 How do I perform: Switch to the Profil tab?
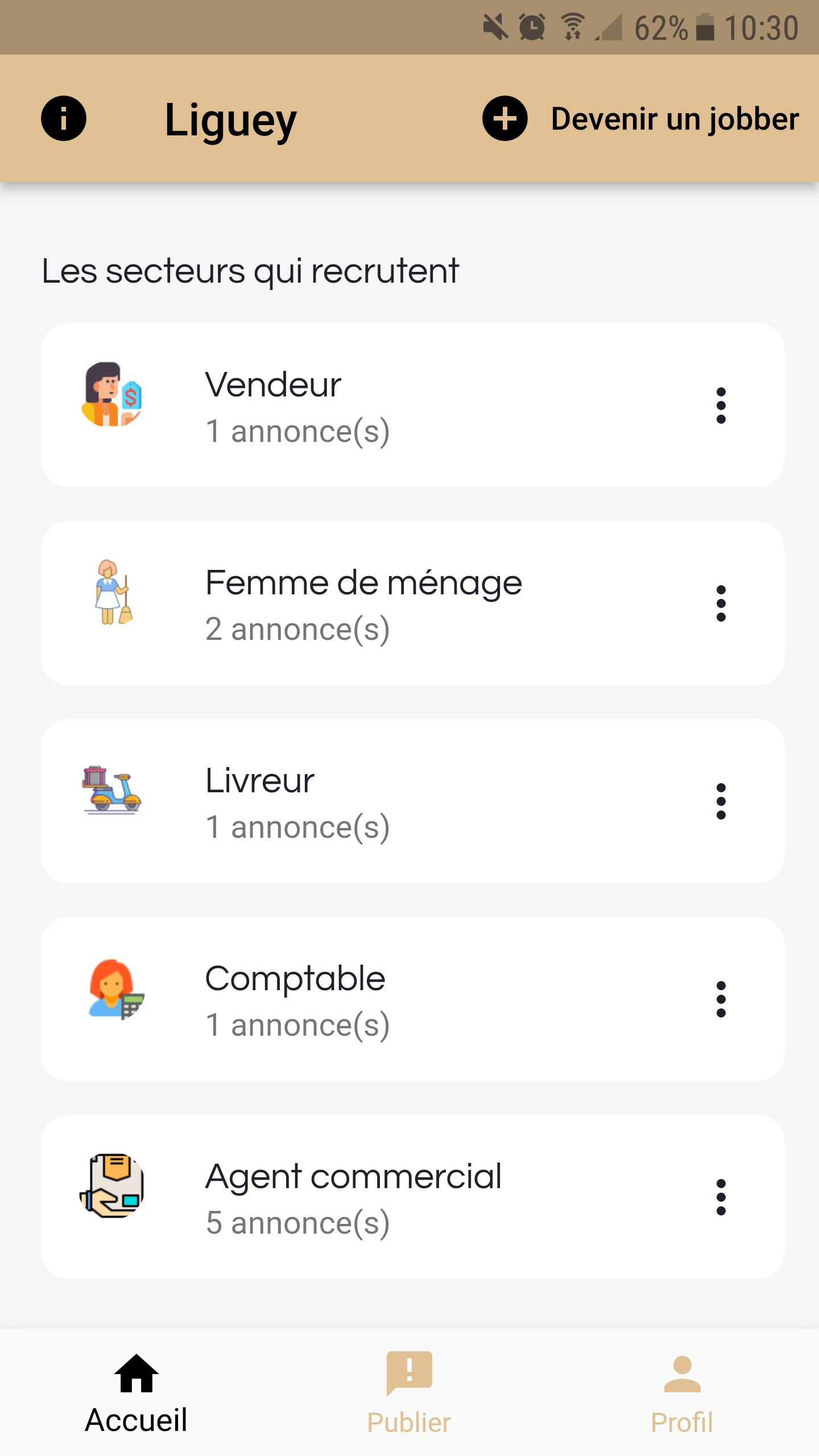[x=682, y=1393]
